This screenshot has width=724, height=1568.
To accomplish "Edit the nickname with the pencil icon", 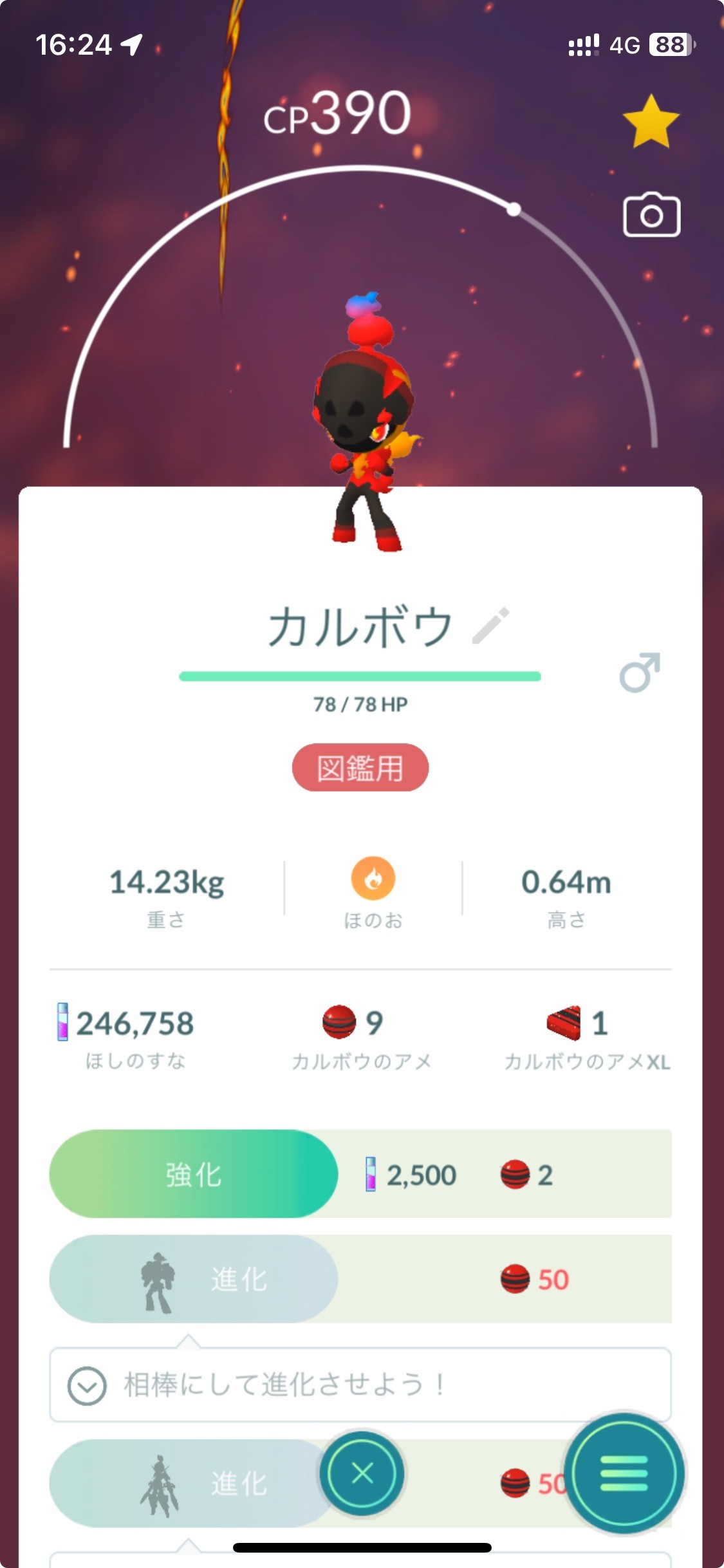I will (x=490, y=626).
